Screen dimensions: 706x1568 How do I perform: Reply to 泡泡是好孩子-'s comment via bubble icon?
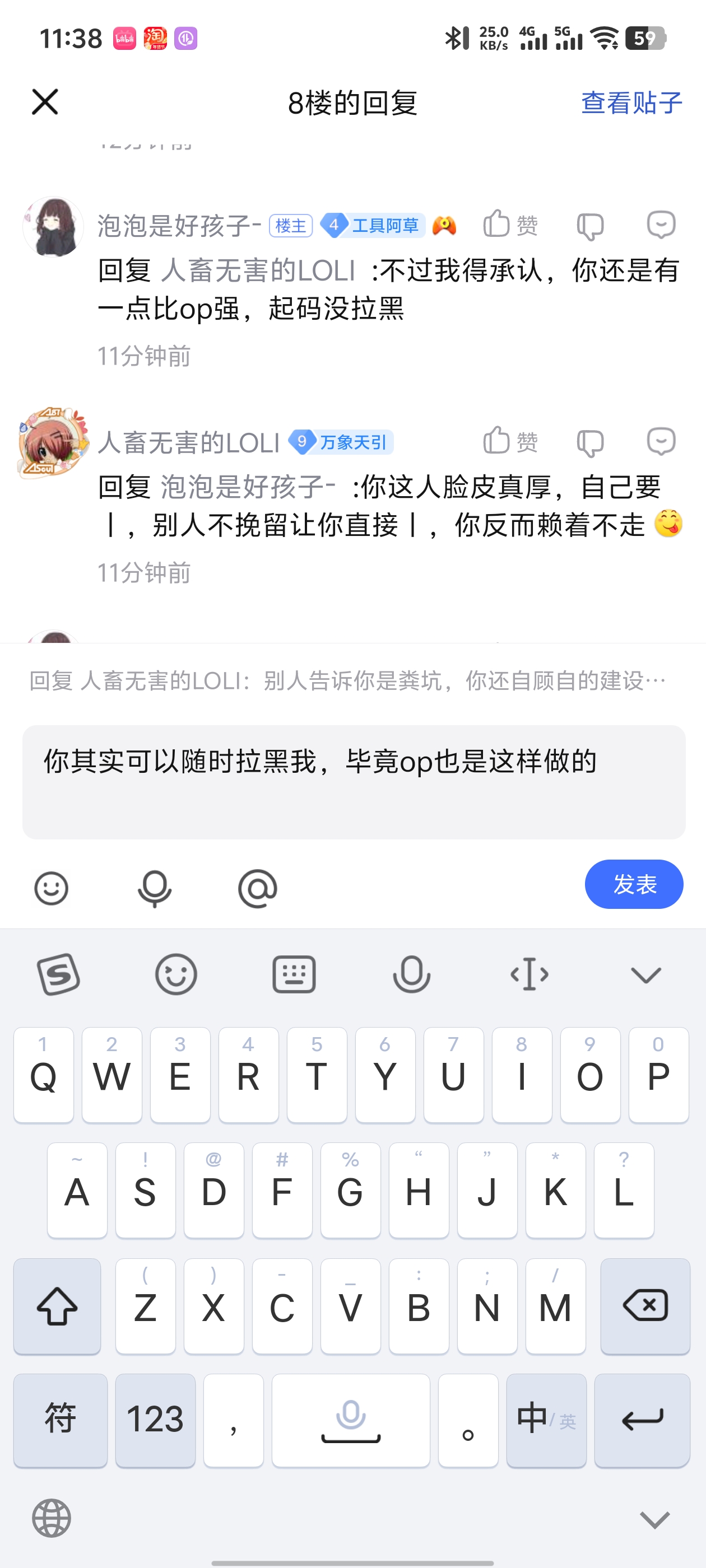coord(661,225)
